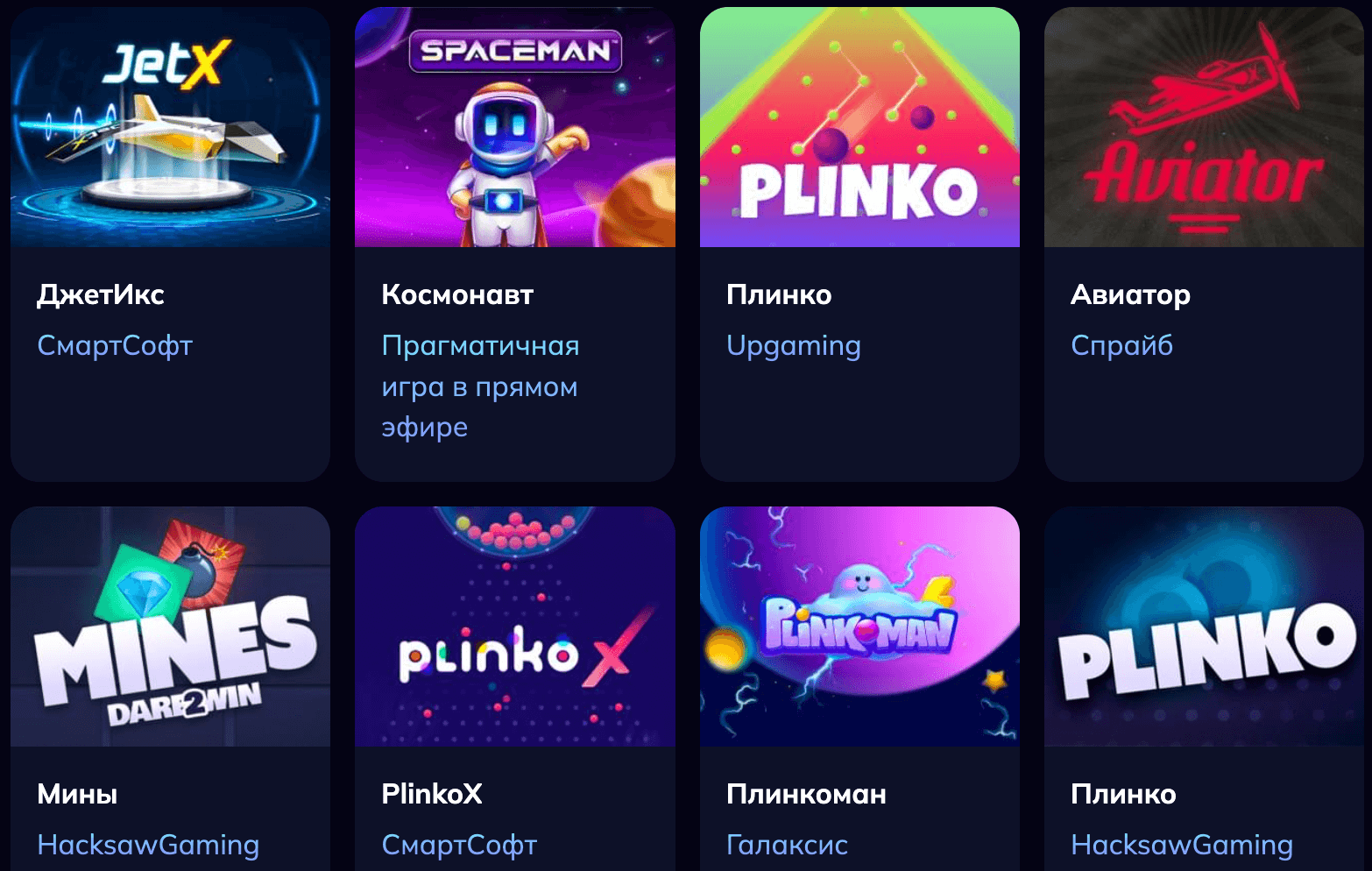Open the Космонавт Spaceman game card
Screen dimensions: 1372x871
coord(514,128)
